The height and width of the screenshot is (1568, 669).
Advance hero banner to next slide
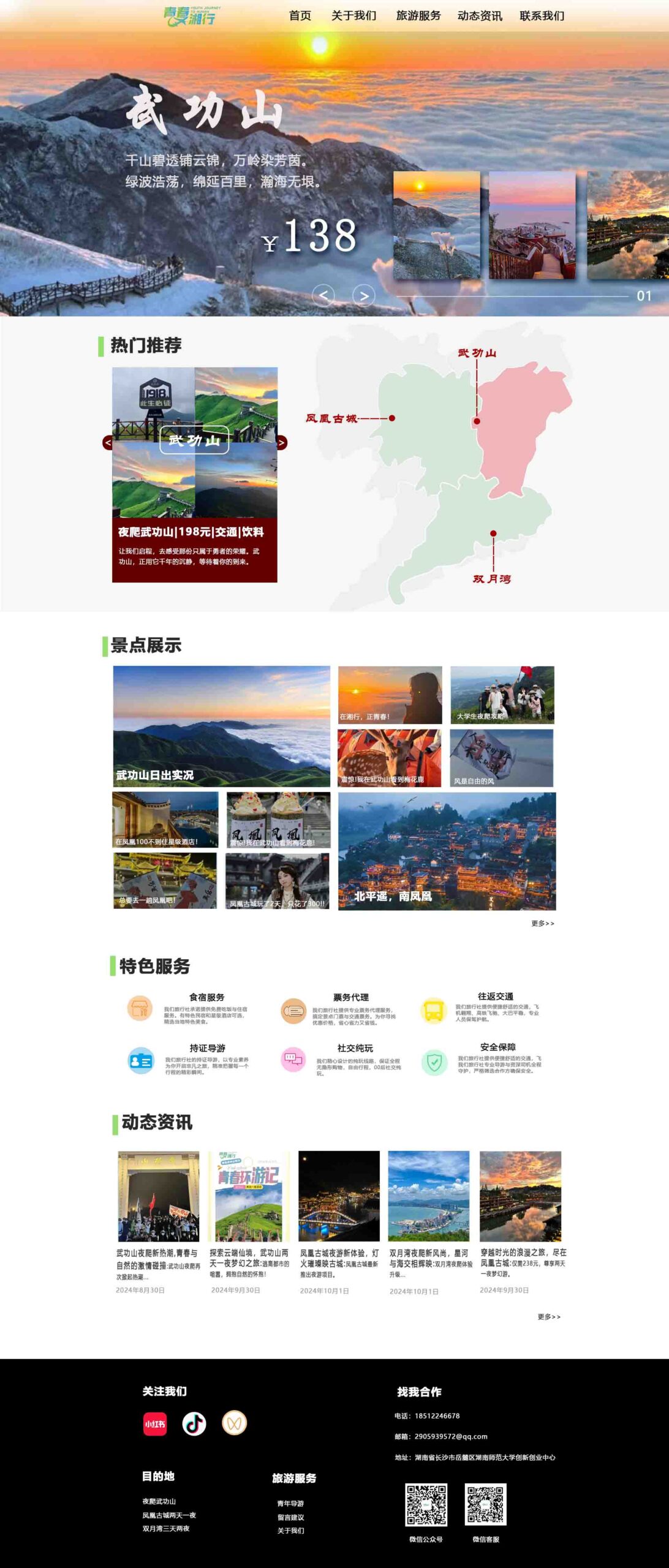[363, 296]
